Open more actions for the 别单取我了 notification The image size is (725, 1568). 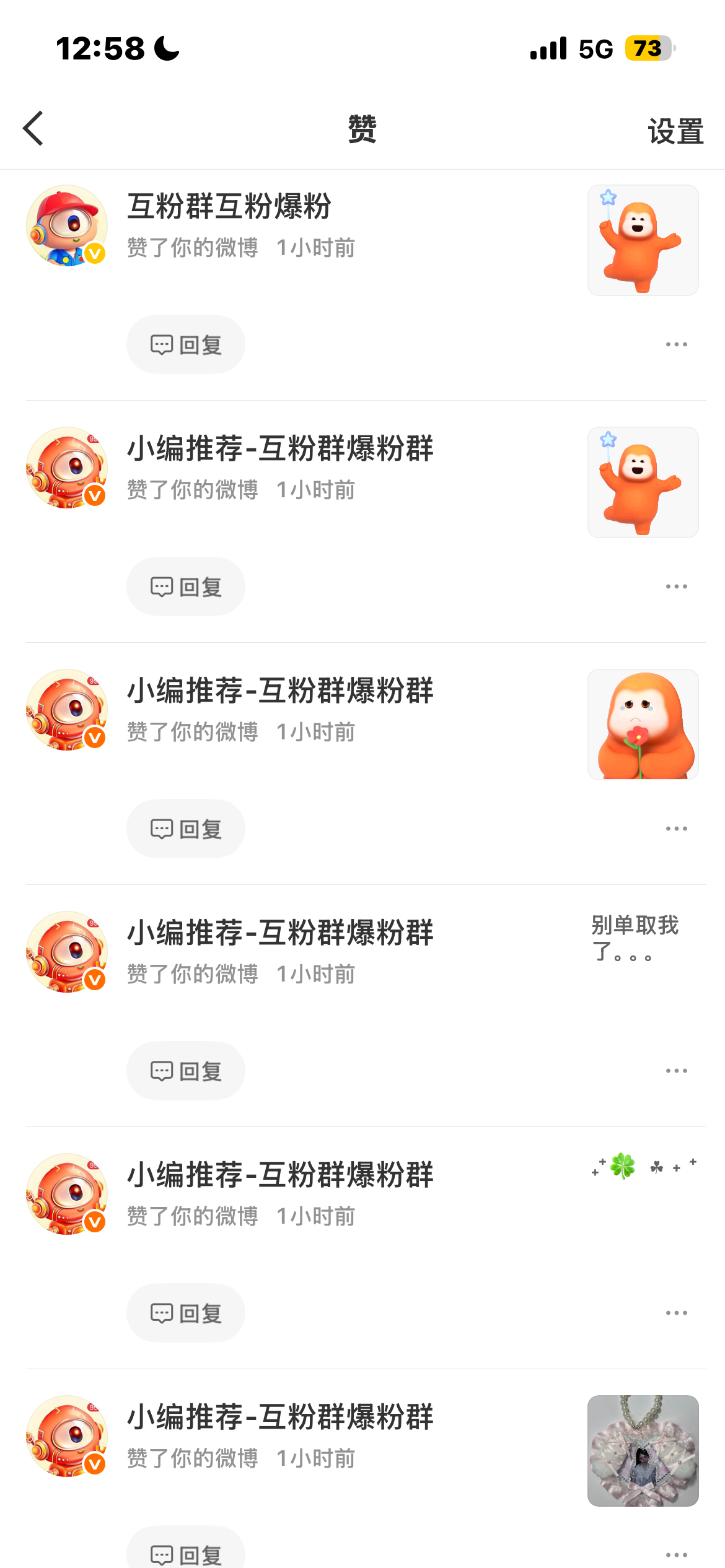[x=677, y=1070]
